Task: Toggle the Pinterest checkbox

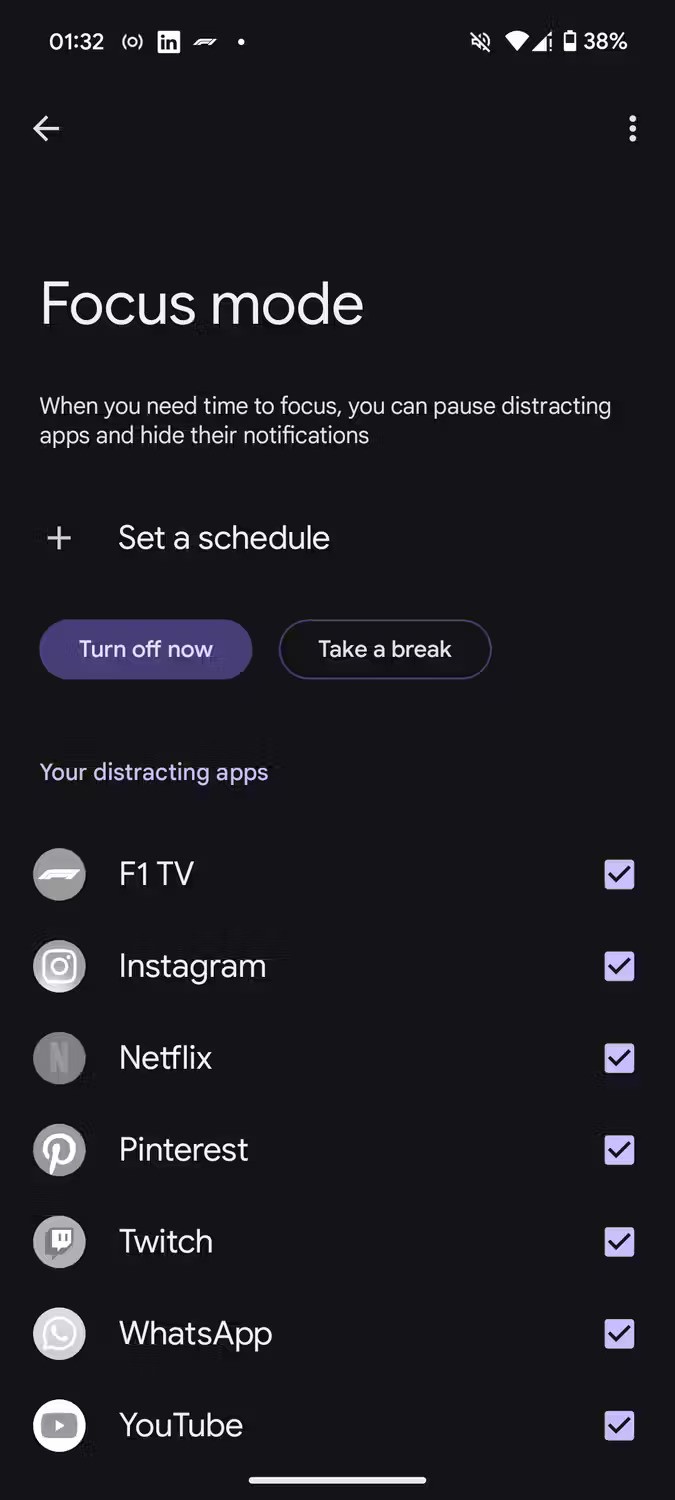Action: [x=619, y=1150]
